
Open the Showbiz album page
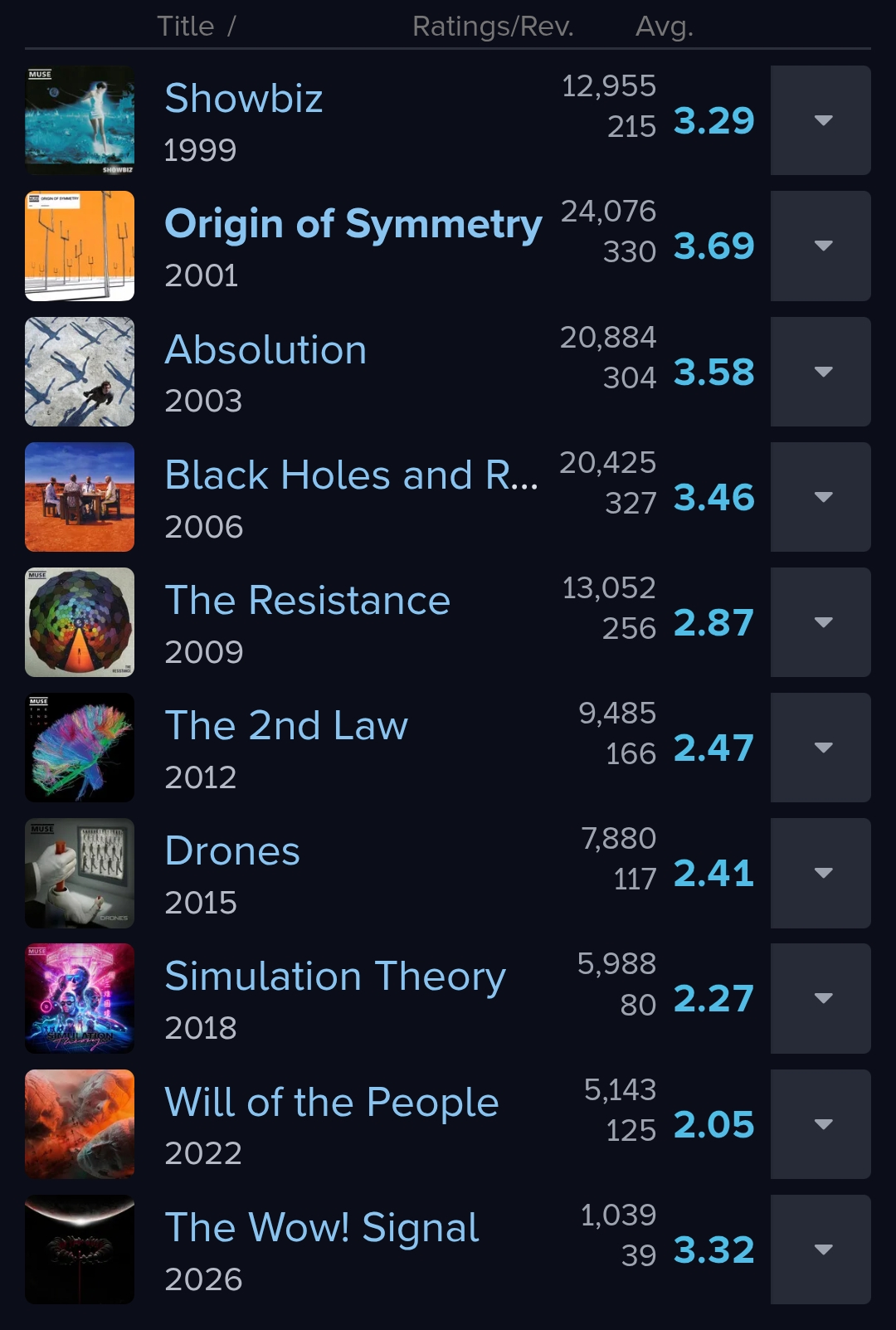(243, 99)
